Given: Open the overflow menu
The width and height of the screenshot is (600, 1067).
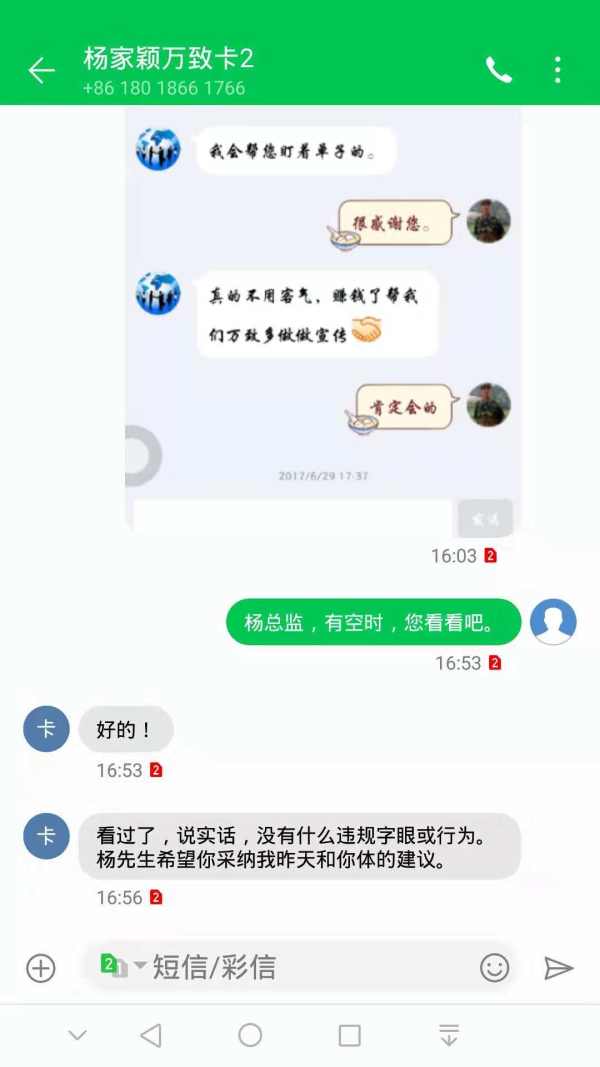Looking at the screenshot, I should pyautogui.click(x=557, y=70).
